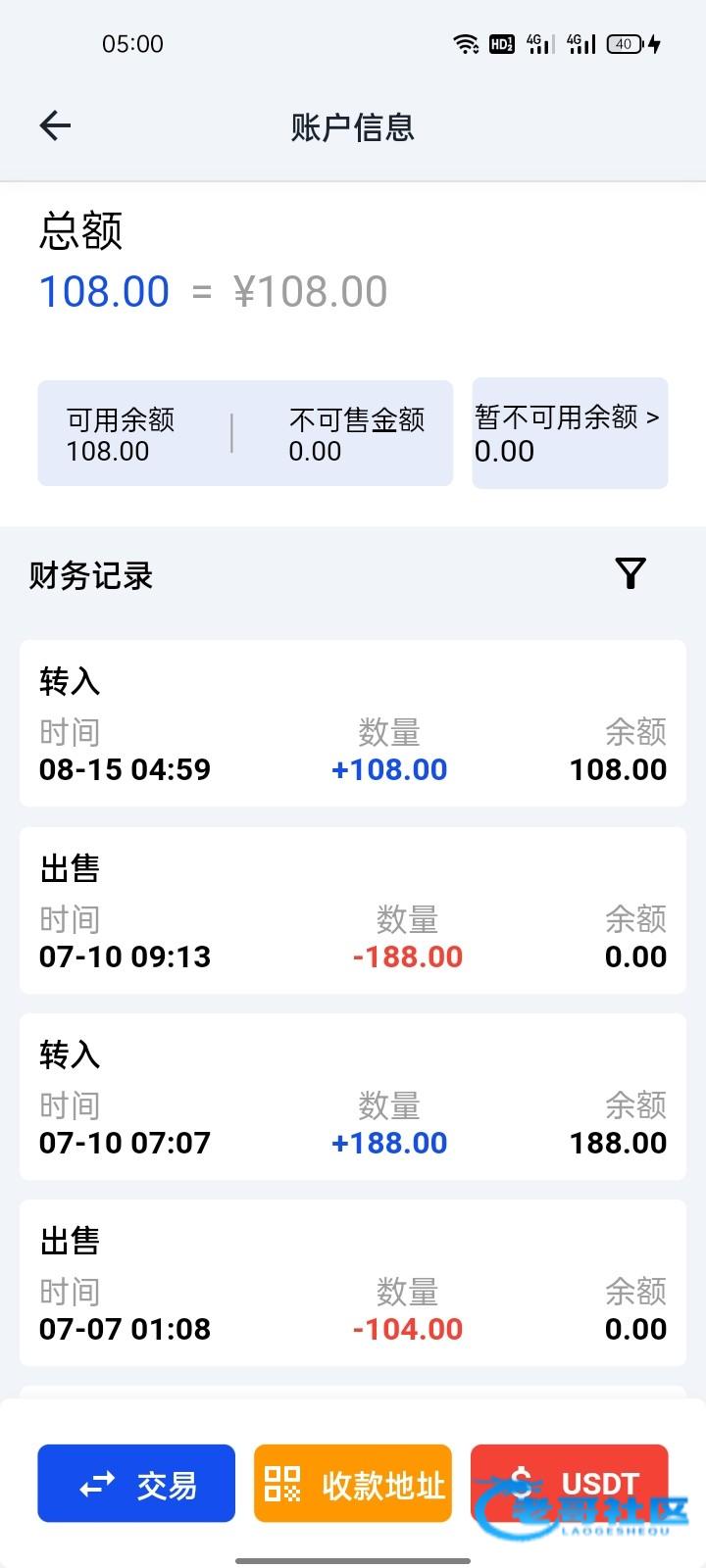Tap the blue 交易 button

coord(136,1484)
